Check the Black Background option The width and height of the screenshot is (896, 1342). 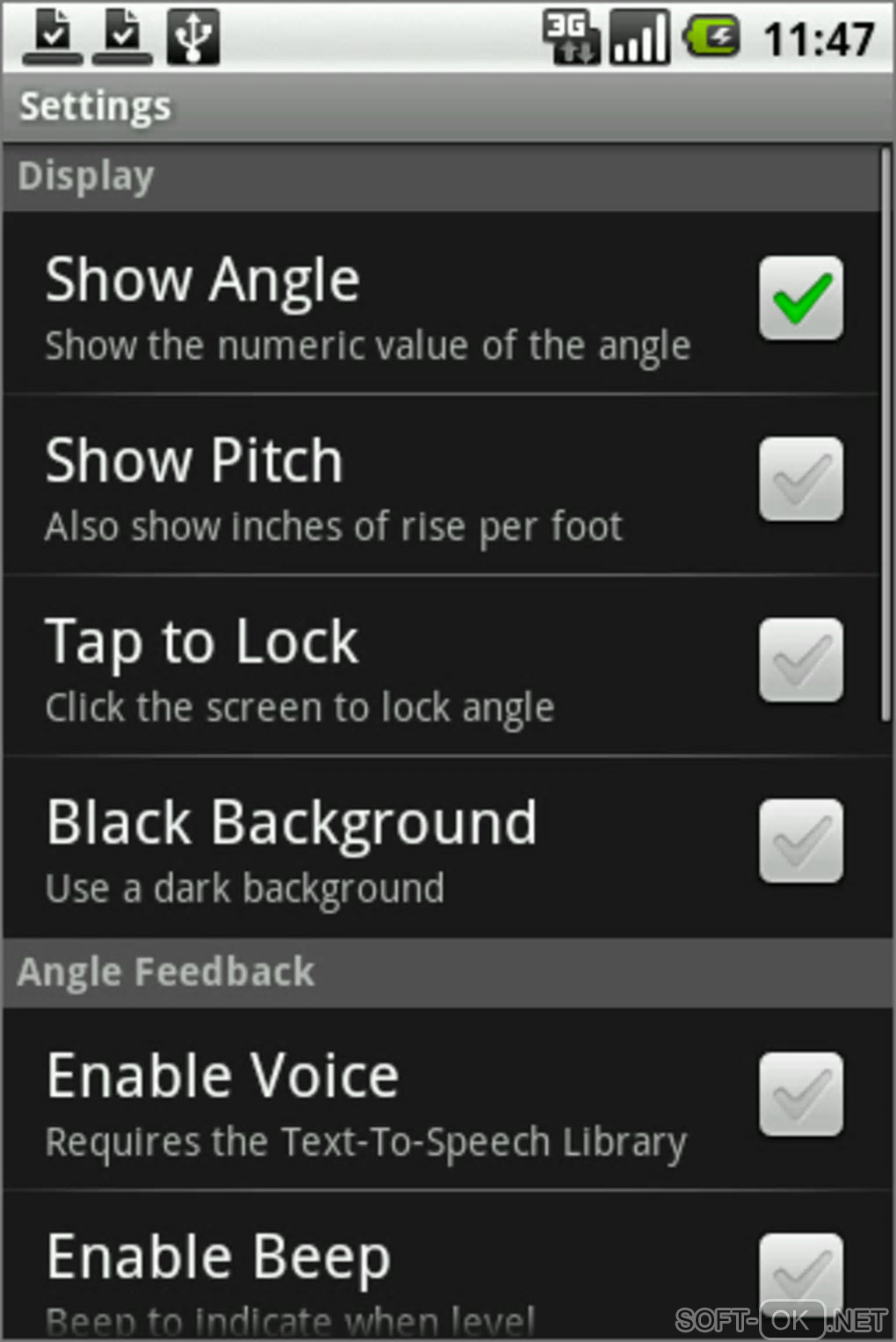[x=800, y=842]
